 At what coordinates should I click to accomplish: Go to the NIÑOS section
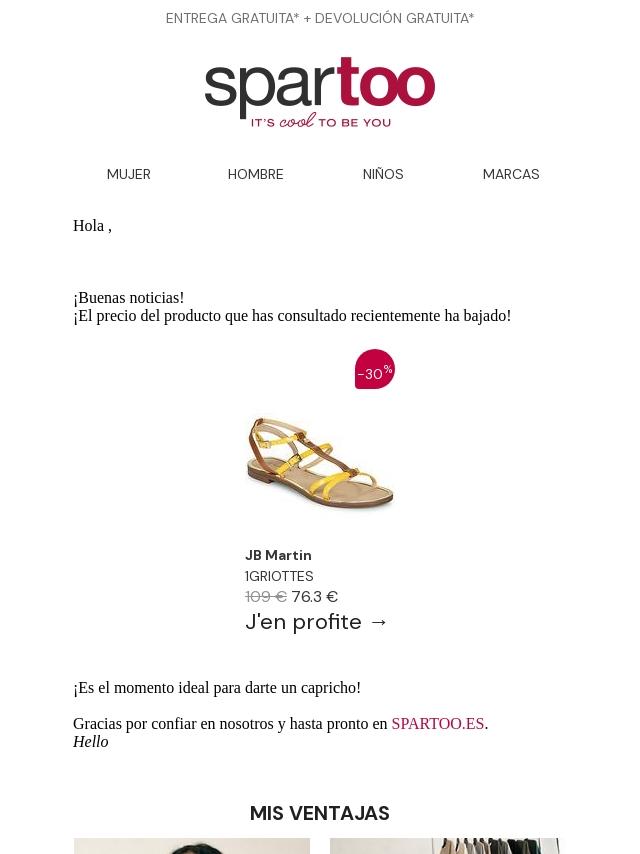383,174
